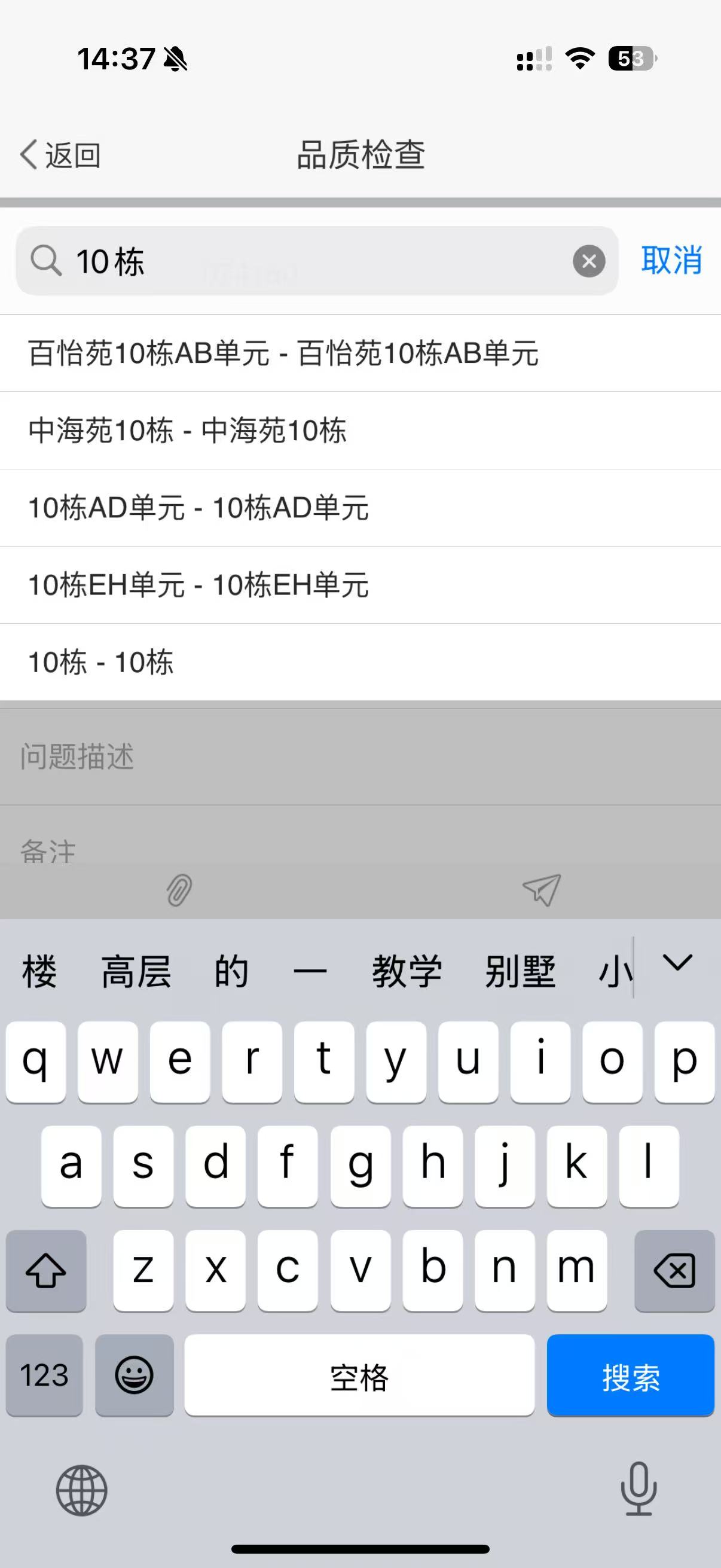The width and height of the screenshot is (721, 1568).
Task: Tap the 问题描述 input field
Action: (x=243, y=758)
